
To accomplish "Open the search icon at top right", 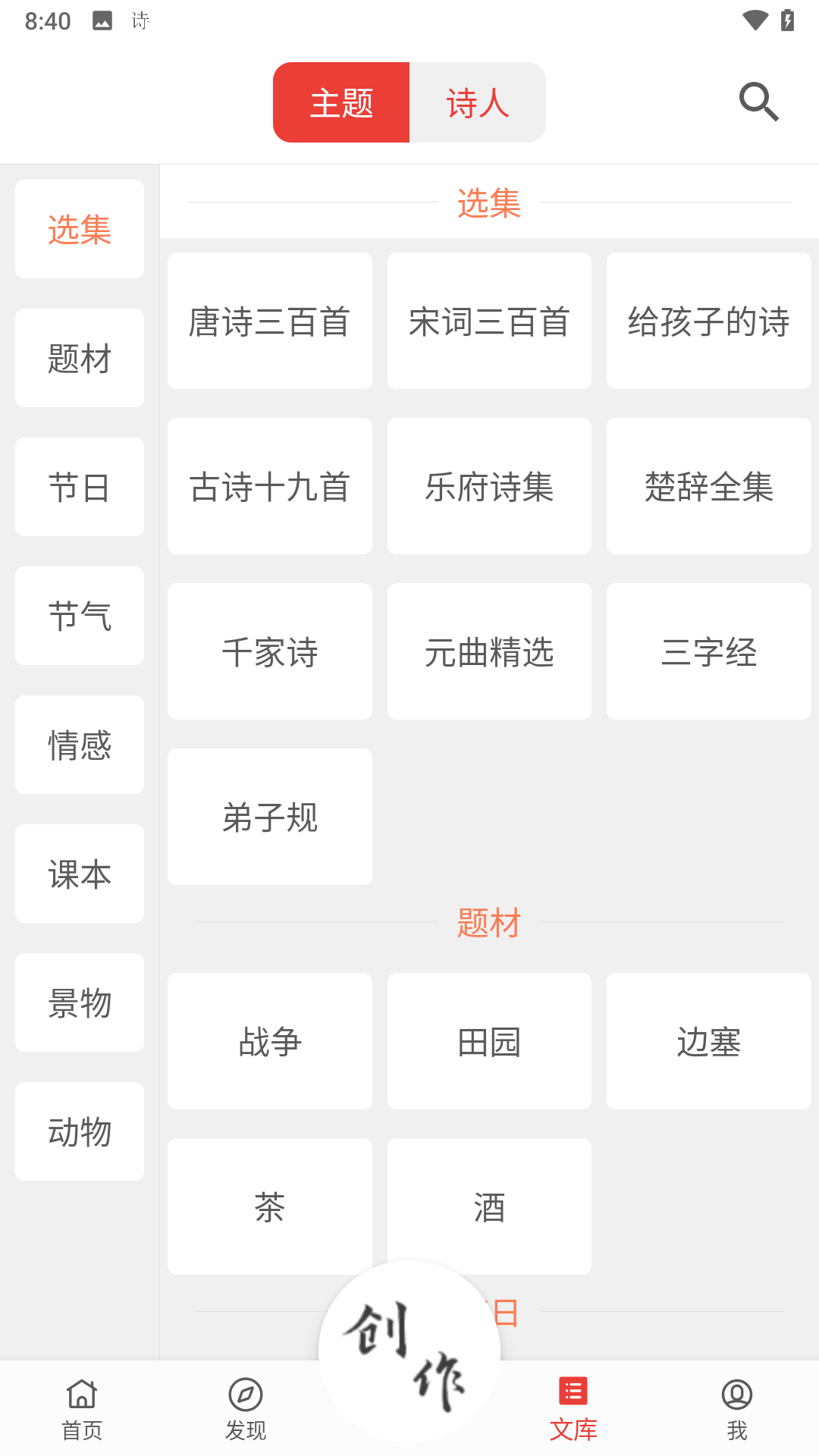I will pos(759,102).
